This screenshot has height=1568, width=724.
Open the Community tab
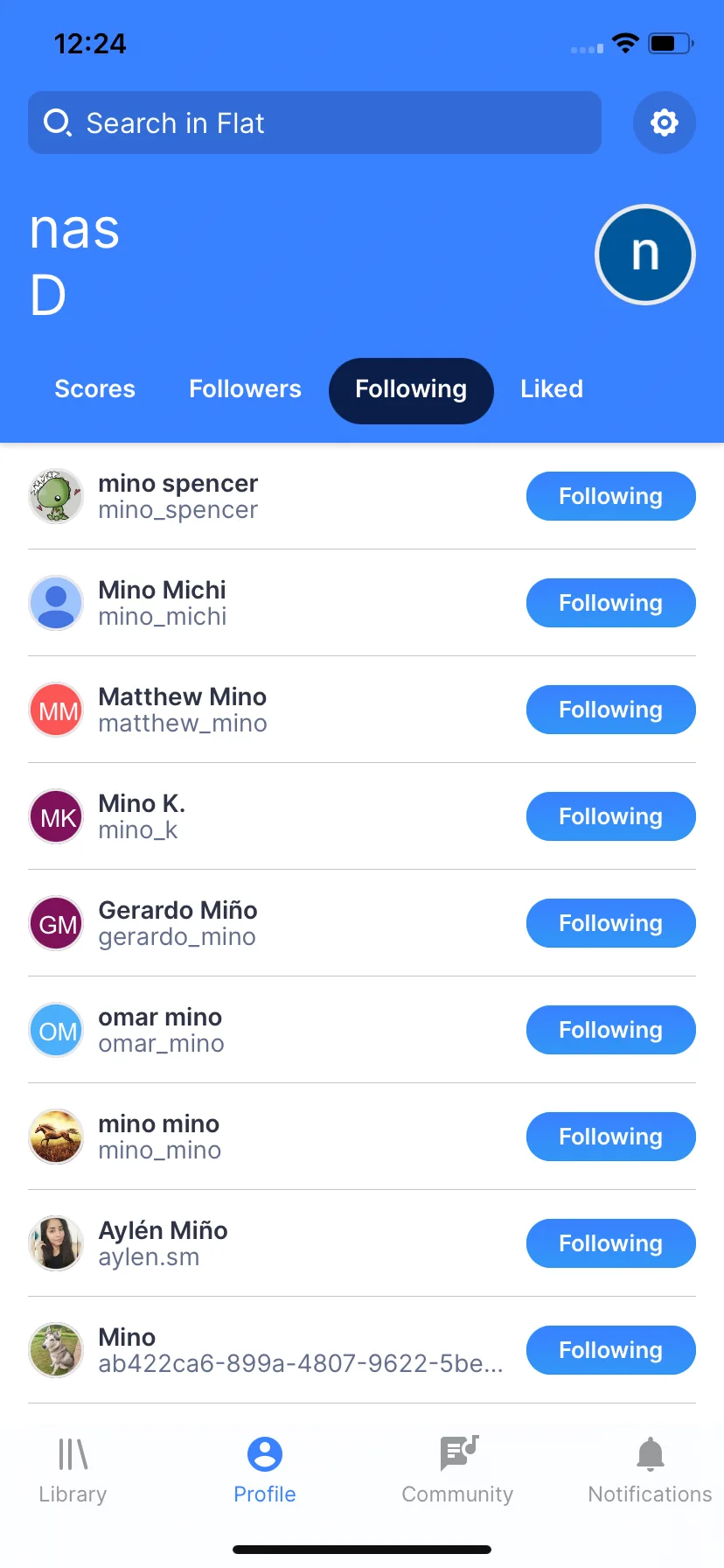click(x=457, y=1470)
